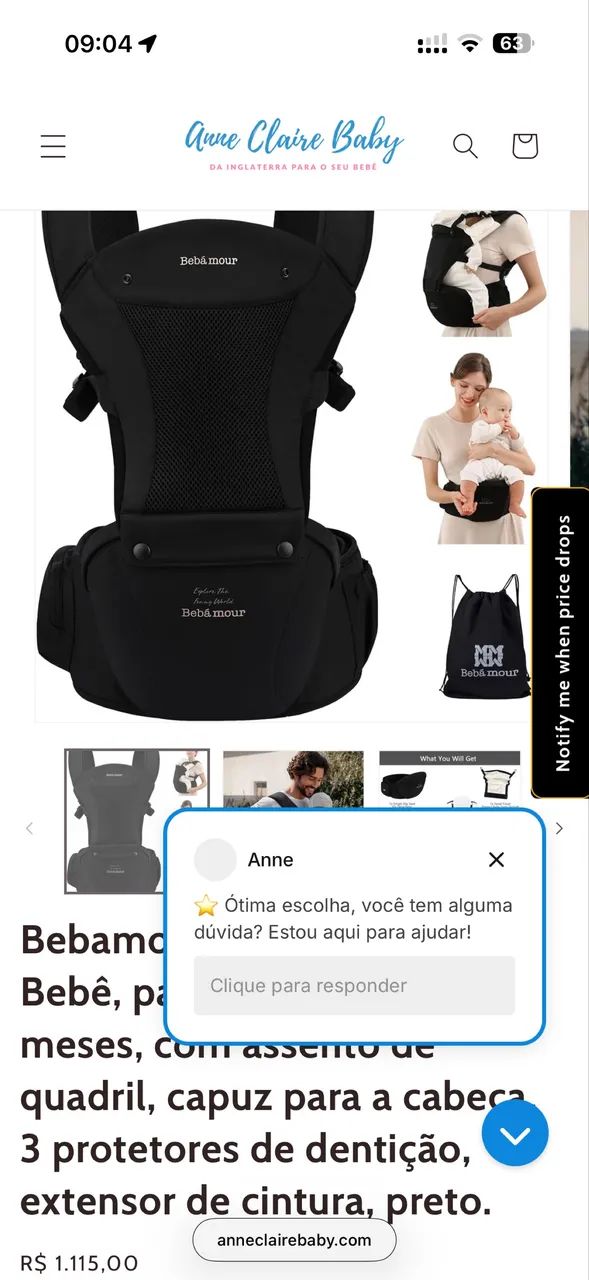Screen dimensions: 589x1280
Task: Tap the Anne Claire Baby logo
Action: point(294,144)
